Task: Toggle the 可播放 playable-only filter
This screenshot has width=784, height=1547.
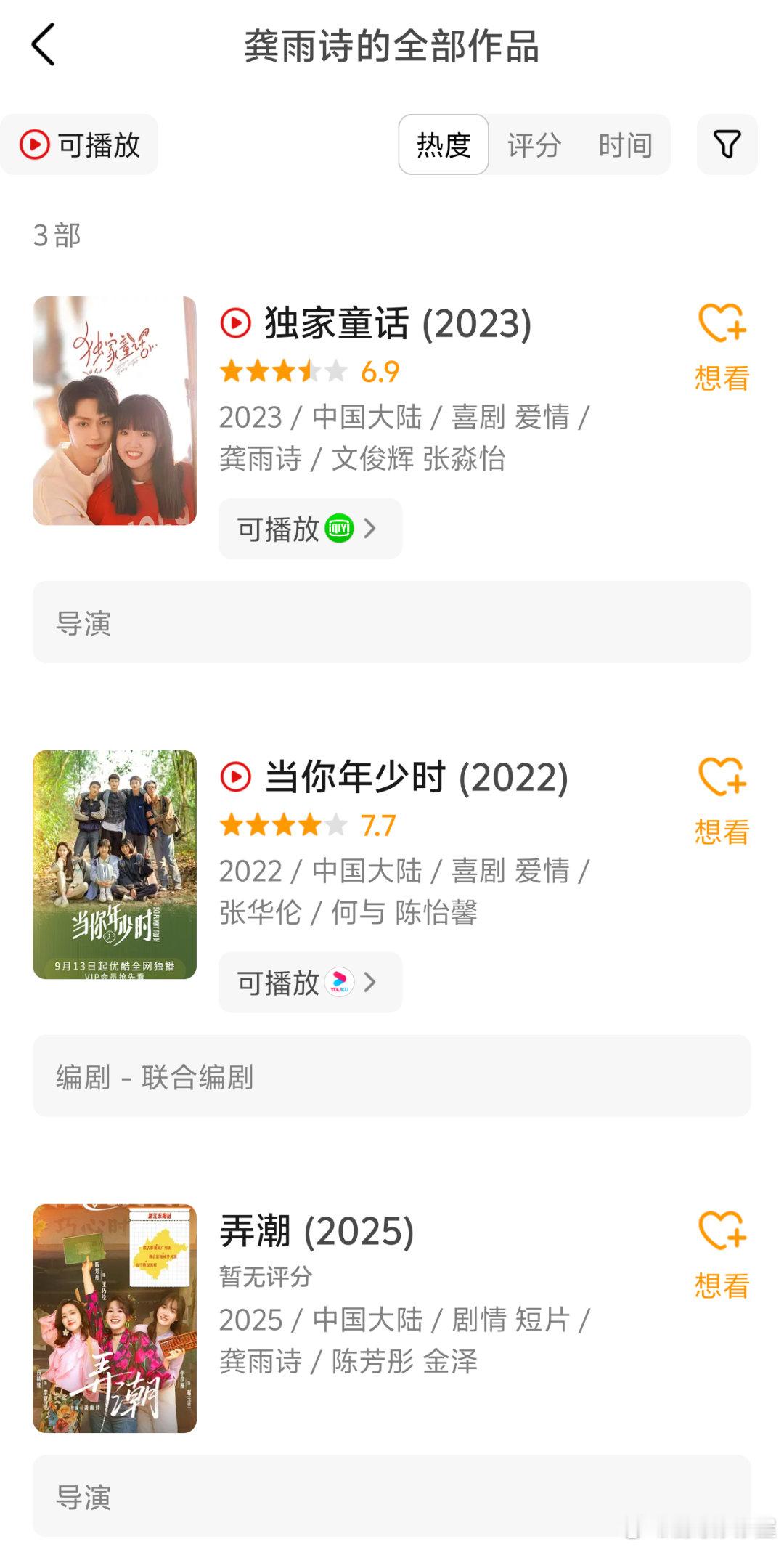Action: pyautogui.click(x=80, y=145)
